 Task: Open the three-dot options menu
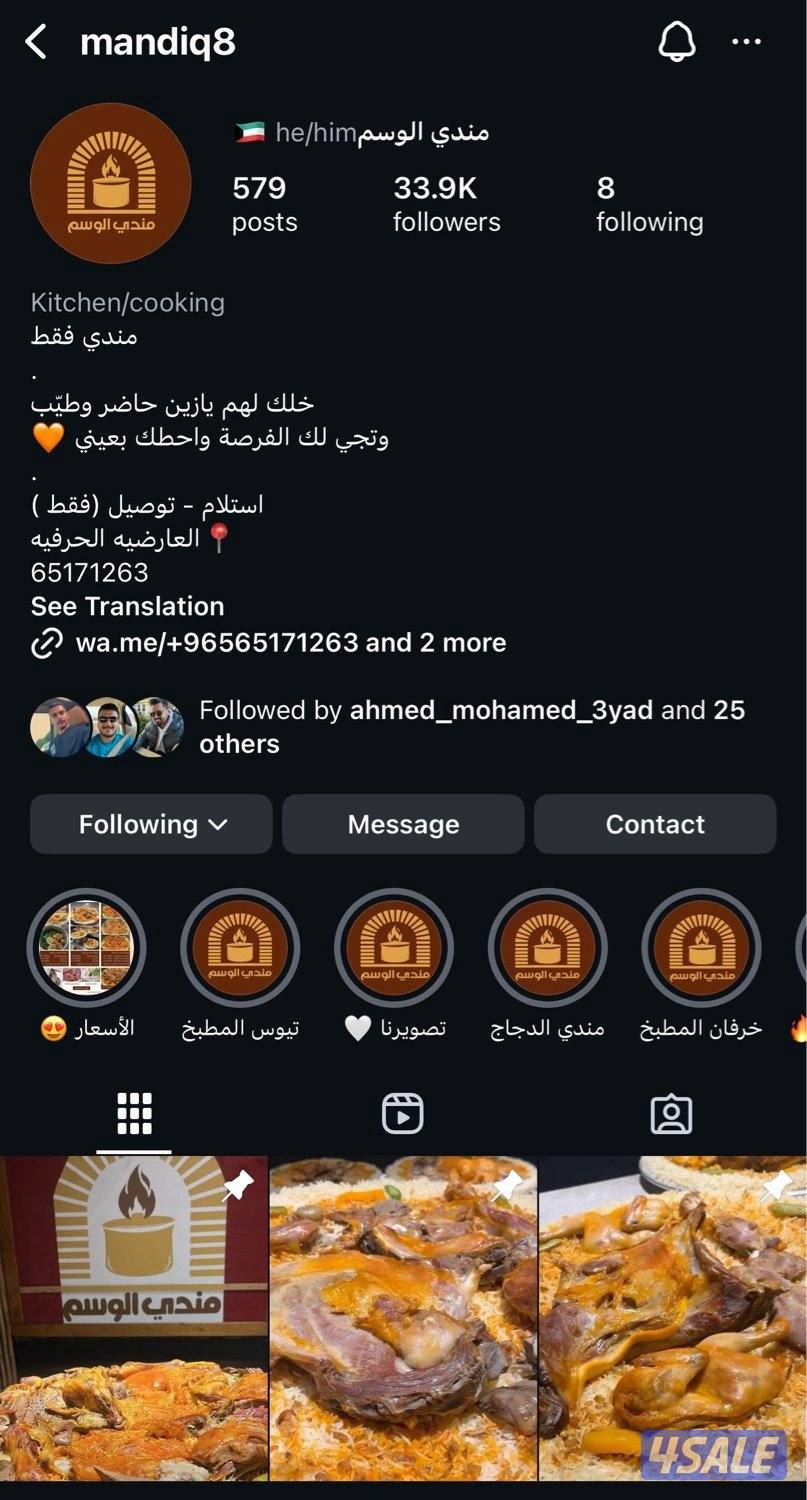747,42
